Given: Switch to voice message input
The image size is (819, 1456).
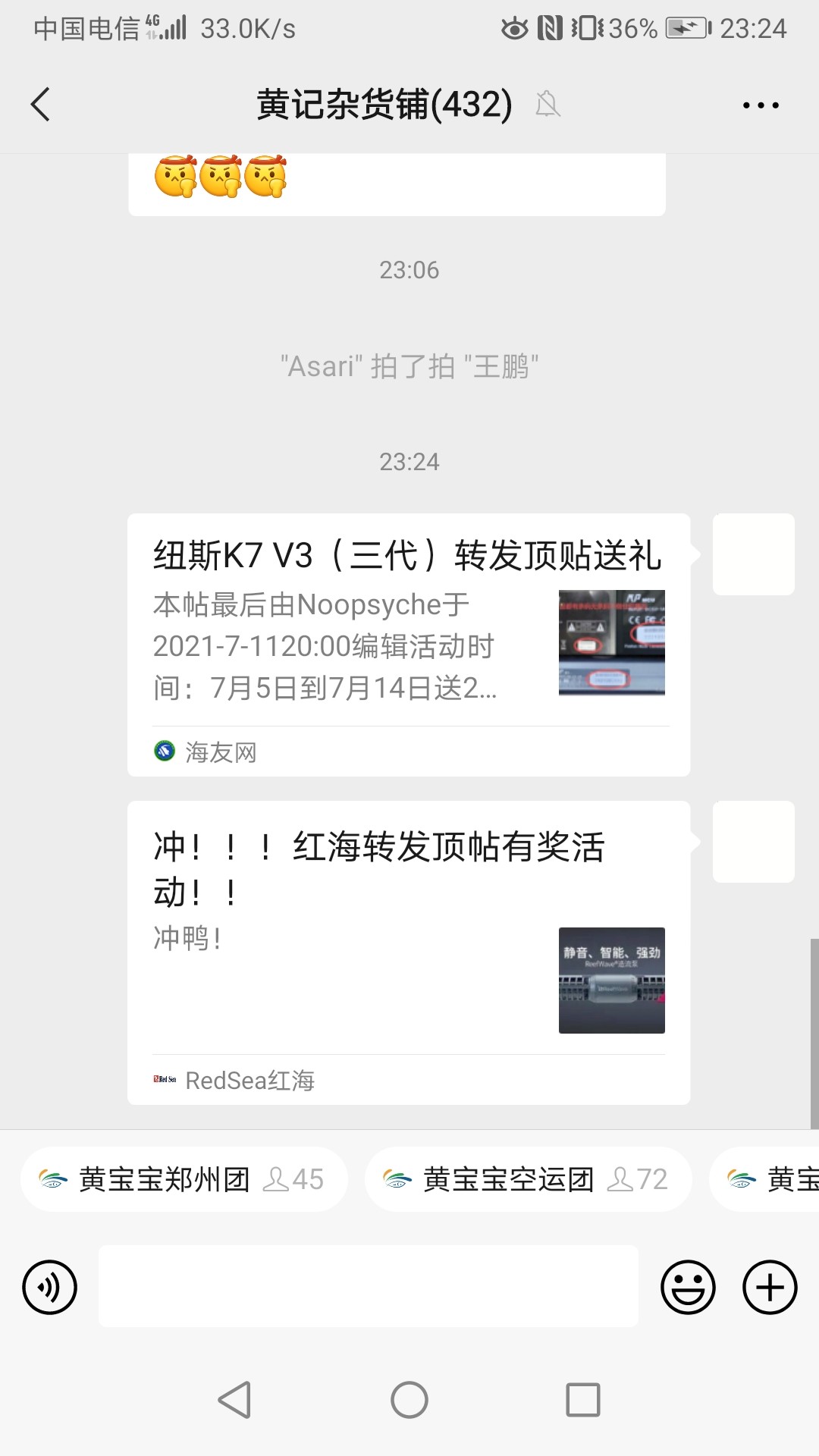Looking at the screenshot, I should coord(50,1287).
